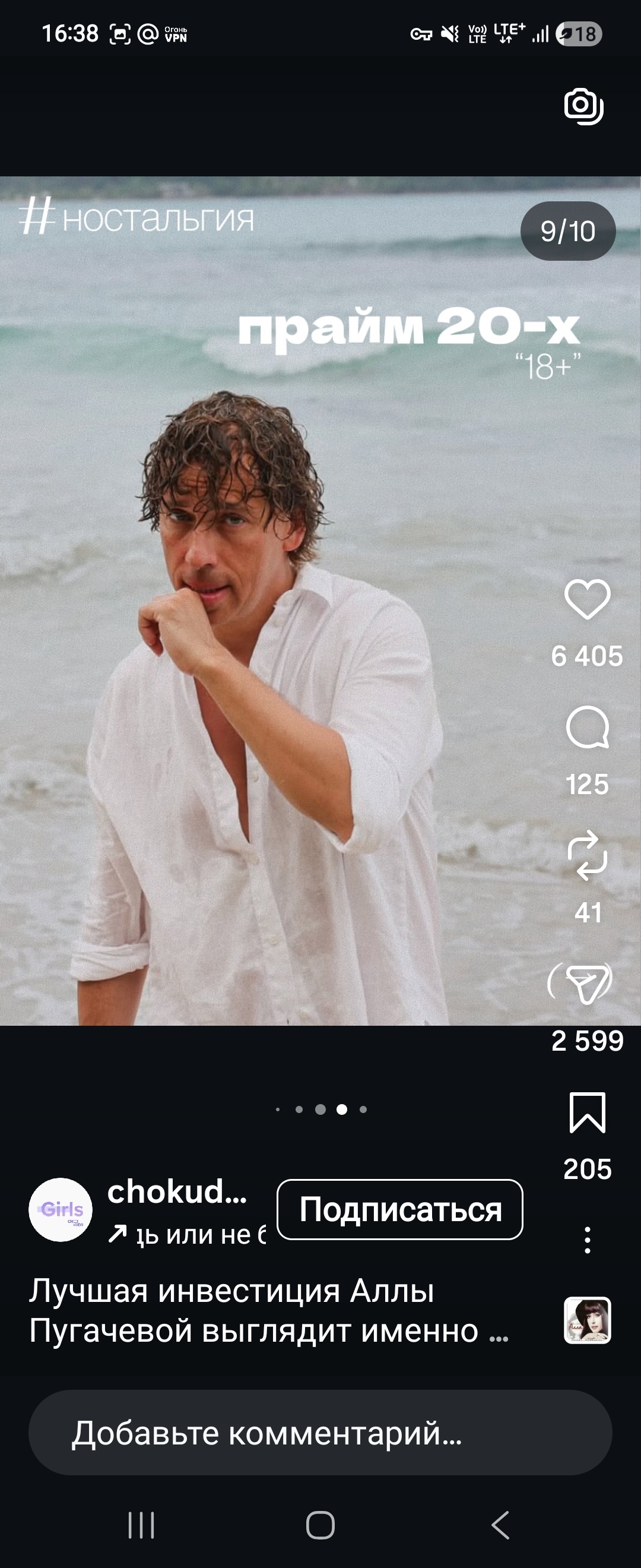Open recent apps from navigation bar
Image resolution: width=641 pixels, height=1568 pixels.
click(141, 1525)
